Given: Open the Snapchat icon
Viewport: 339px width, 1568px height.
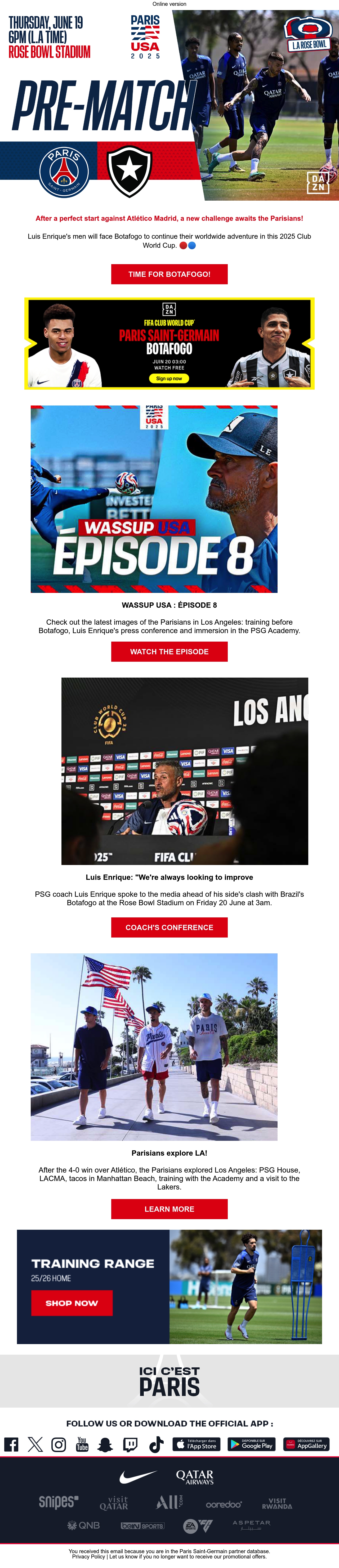Looking at the screenshot, I should (106, 1444).
